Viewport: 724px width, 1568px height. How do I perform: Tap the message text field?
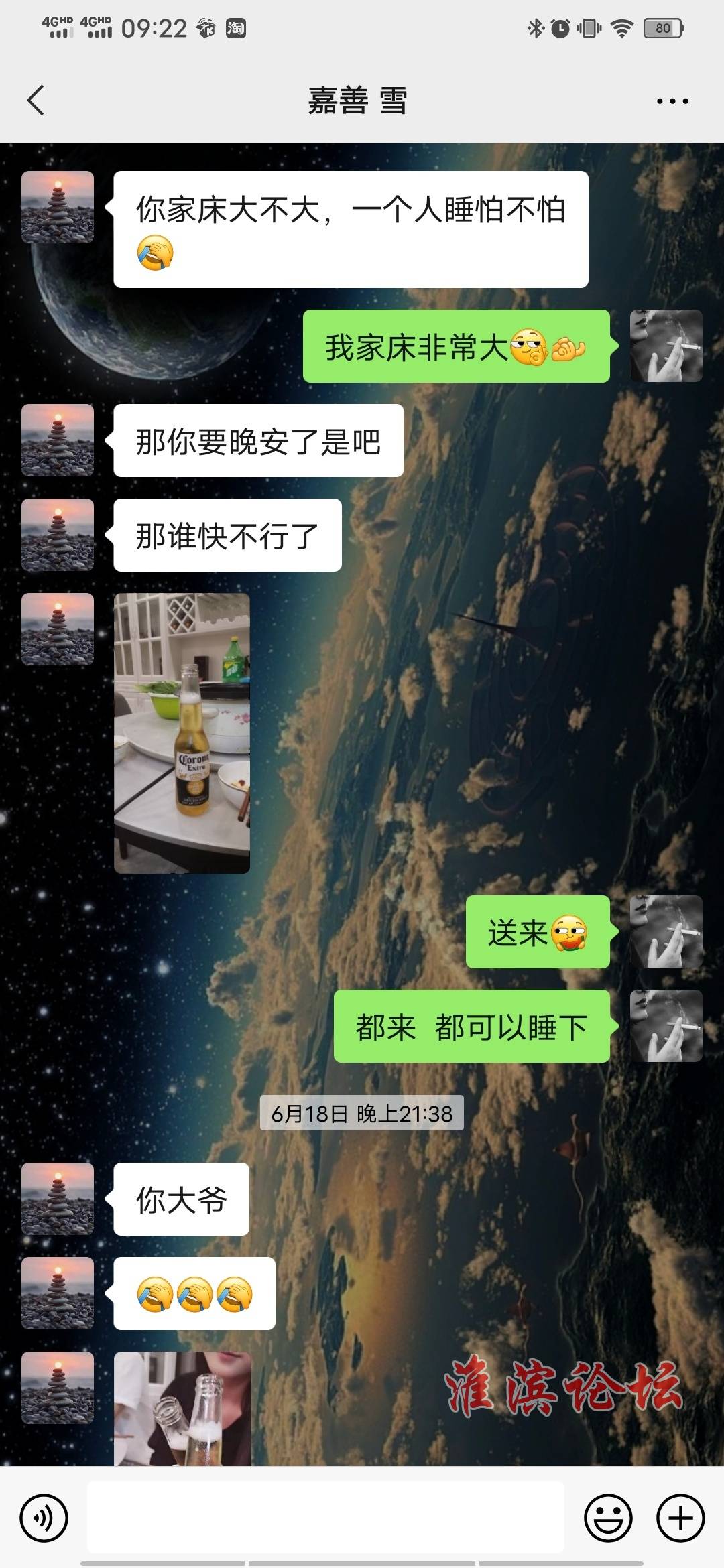coord(325,1517)
